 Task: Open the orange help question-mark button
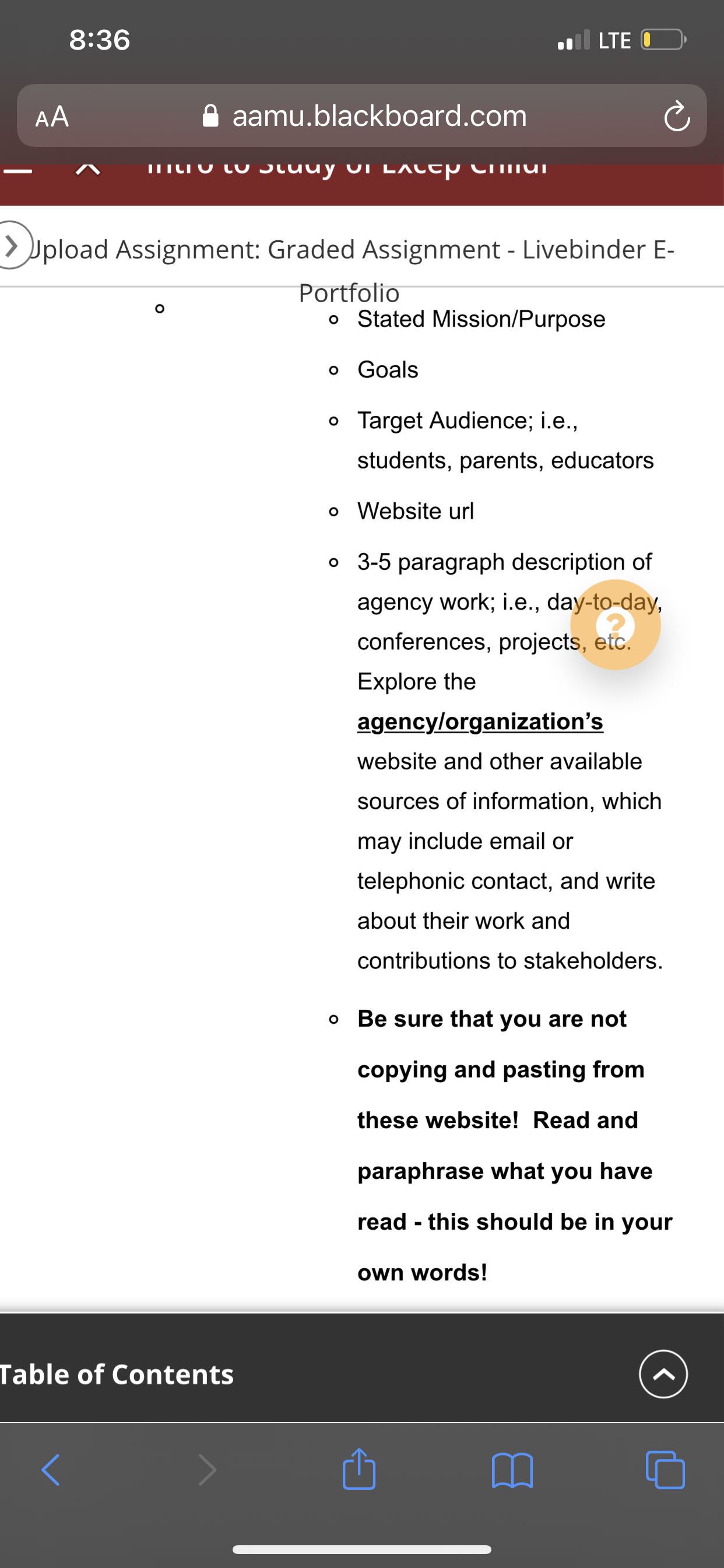click(616, 625)
